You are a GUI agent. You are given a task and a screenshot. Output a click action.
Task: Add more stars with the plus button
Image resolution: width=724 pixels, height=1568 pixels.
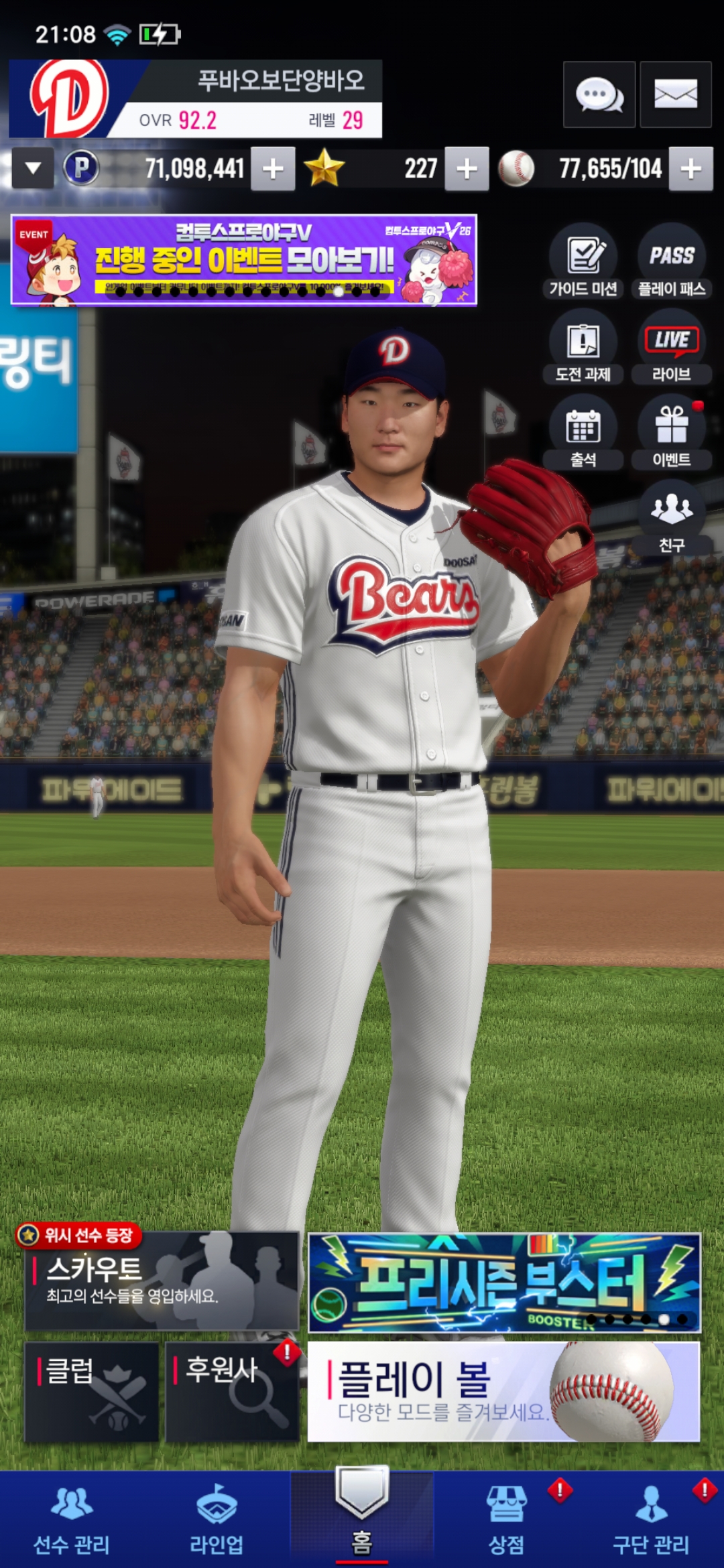pyautogui.click(x=467, y=169)
